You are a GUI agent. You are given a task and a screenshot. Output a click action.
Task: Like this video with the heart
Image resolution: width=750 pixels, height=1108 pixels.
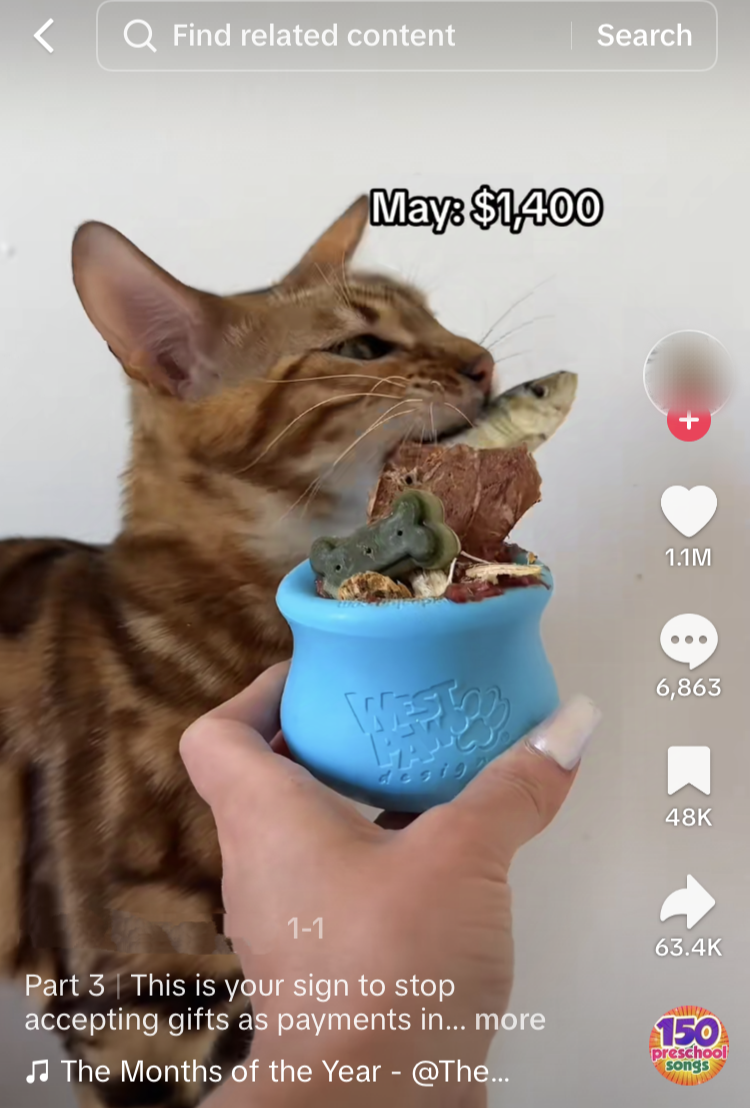coord(688,511)
